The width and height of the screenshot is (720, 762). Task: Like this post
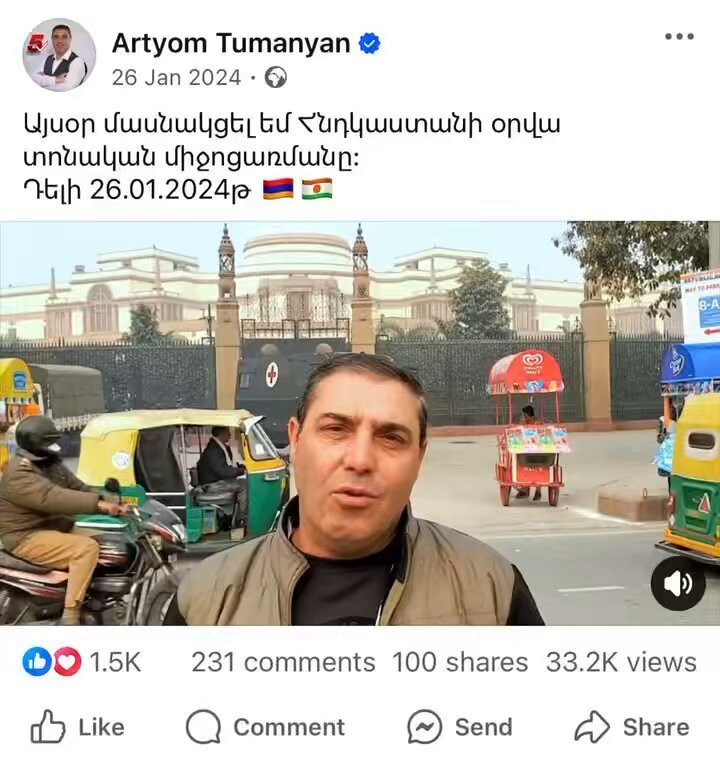coord(77,727)
